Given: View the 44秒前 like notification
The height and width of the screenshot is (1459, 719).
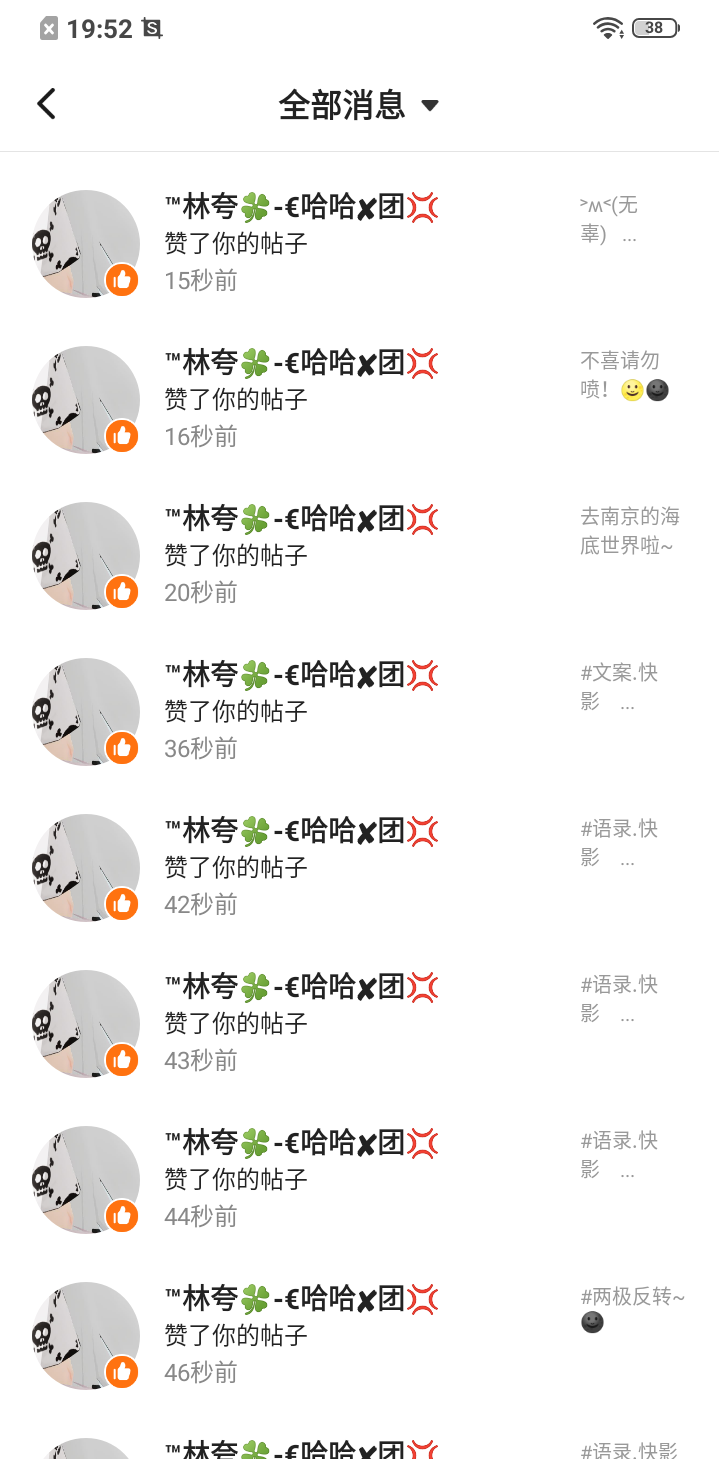Looking at the screenshot, I should 358,1179.
